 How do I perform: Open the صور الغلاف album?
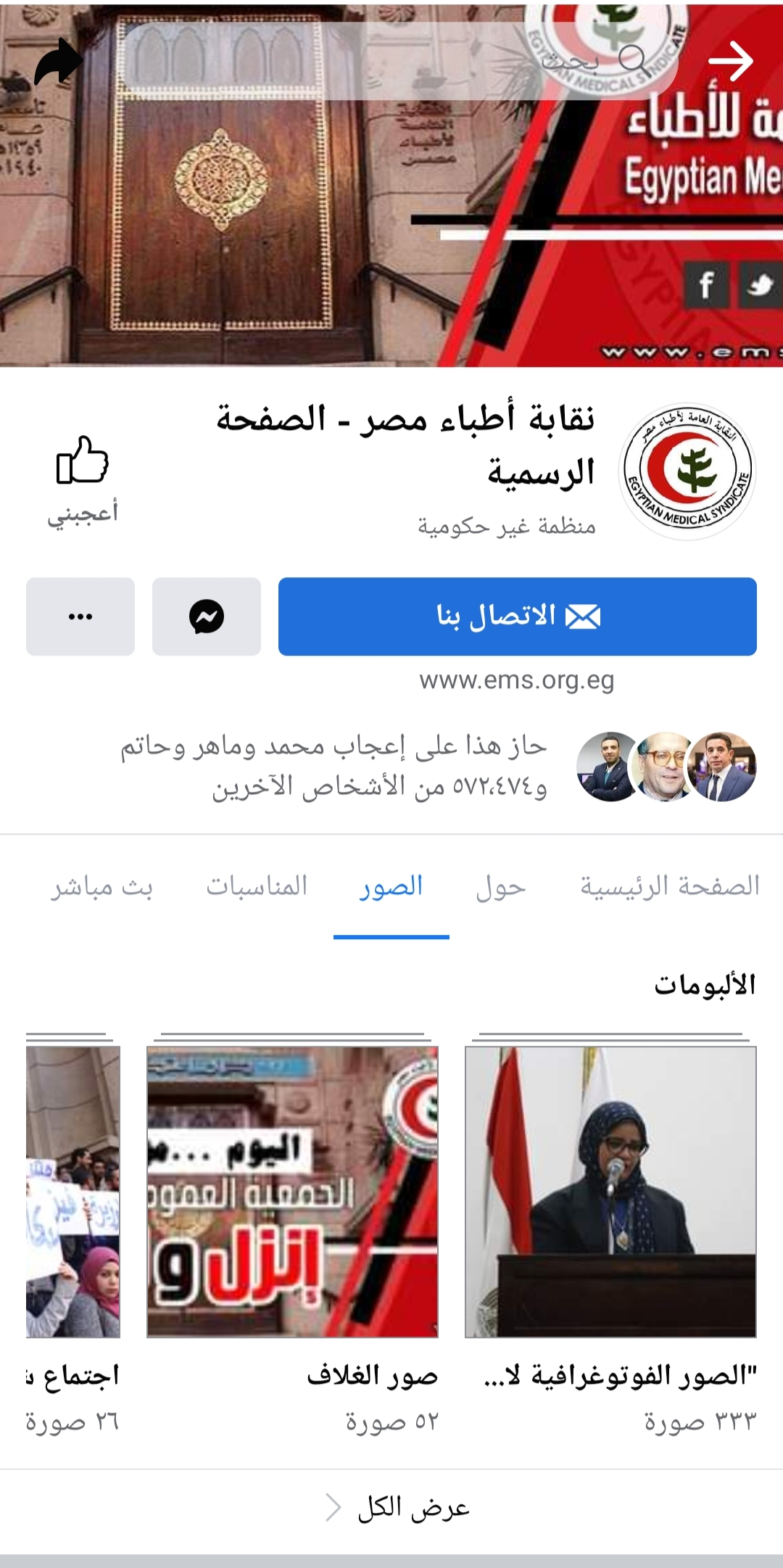[x=292, y=1192]
